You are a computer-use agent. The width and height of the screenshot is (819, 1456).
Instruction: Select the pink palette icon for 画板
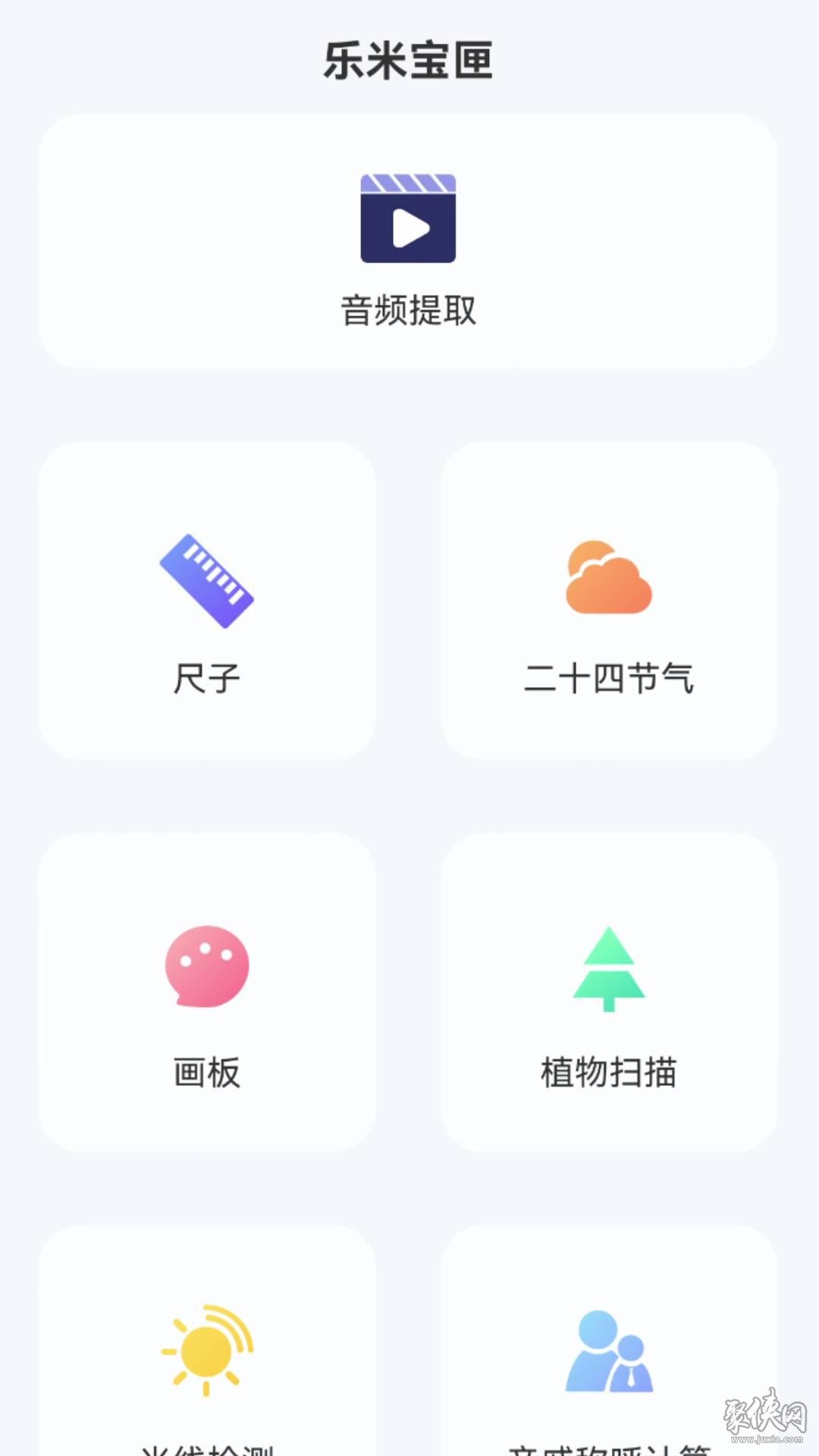(x=205, y=967)
